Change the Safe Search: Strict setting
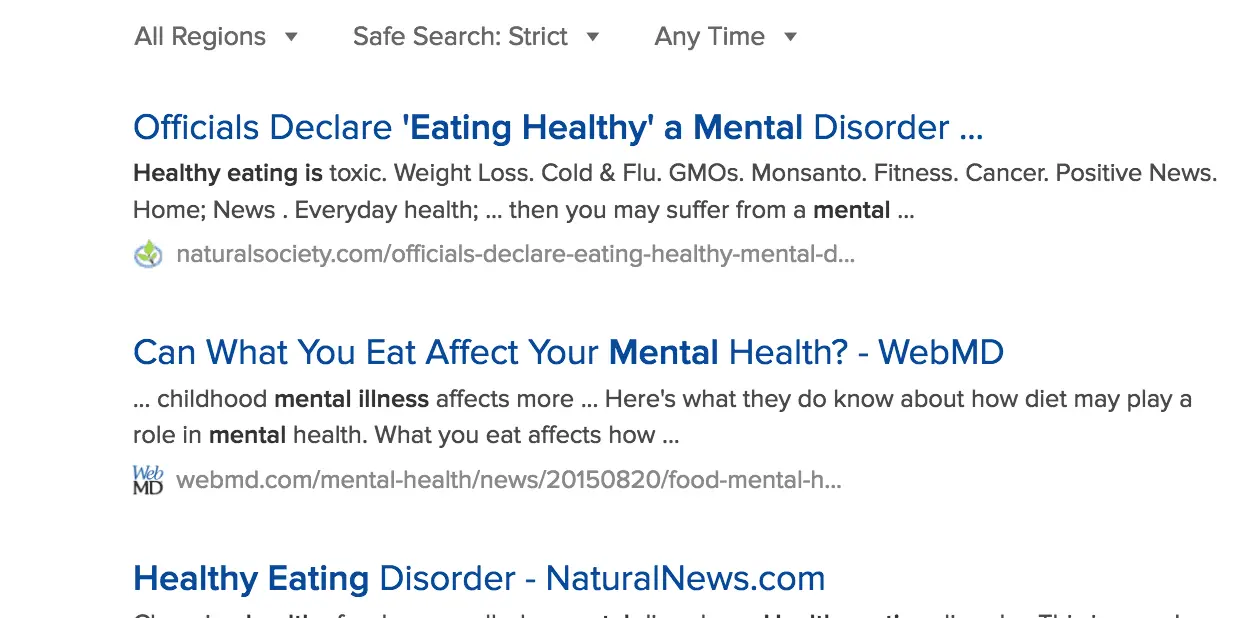 pos(475,37)
